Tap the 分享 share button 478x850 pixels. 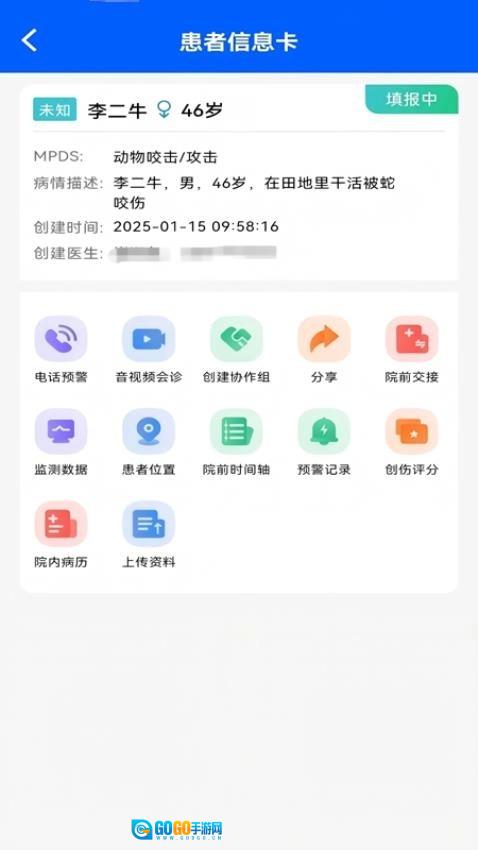324,349
